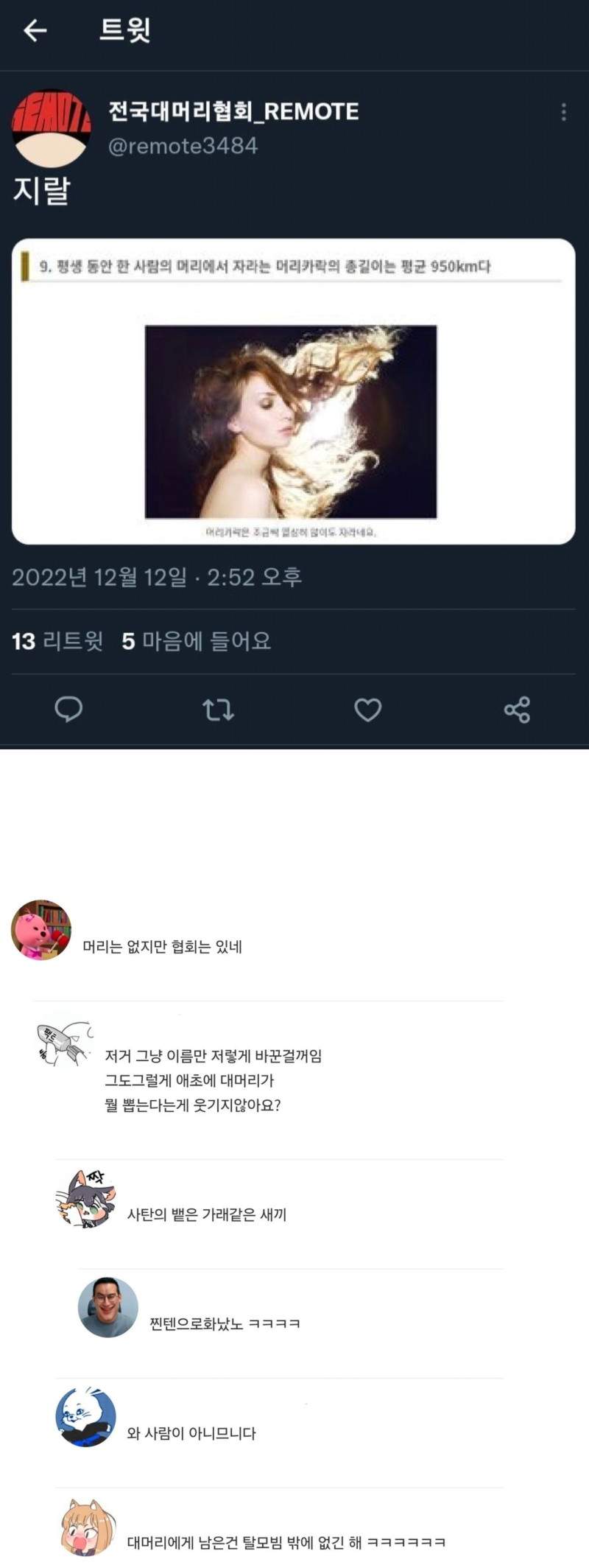Click the 전국대머리협회_REMOTE display name
This screenshot has width=589, height=1568.
point(233,111)
